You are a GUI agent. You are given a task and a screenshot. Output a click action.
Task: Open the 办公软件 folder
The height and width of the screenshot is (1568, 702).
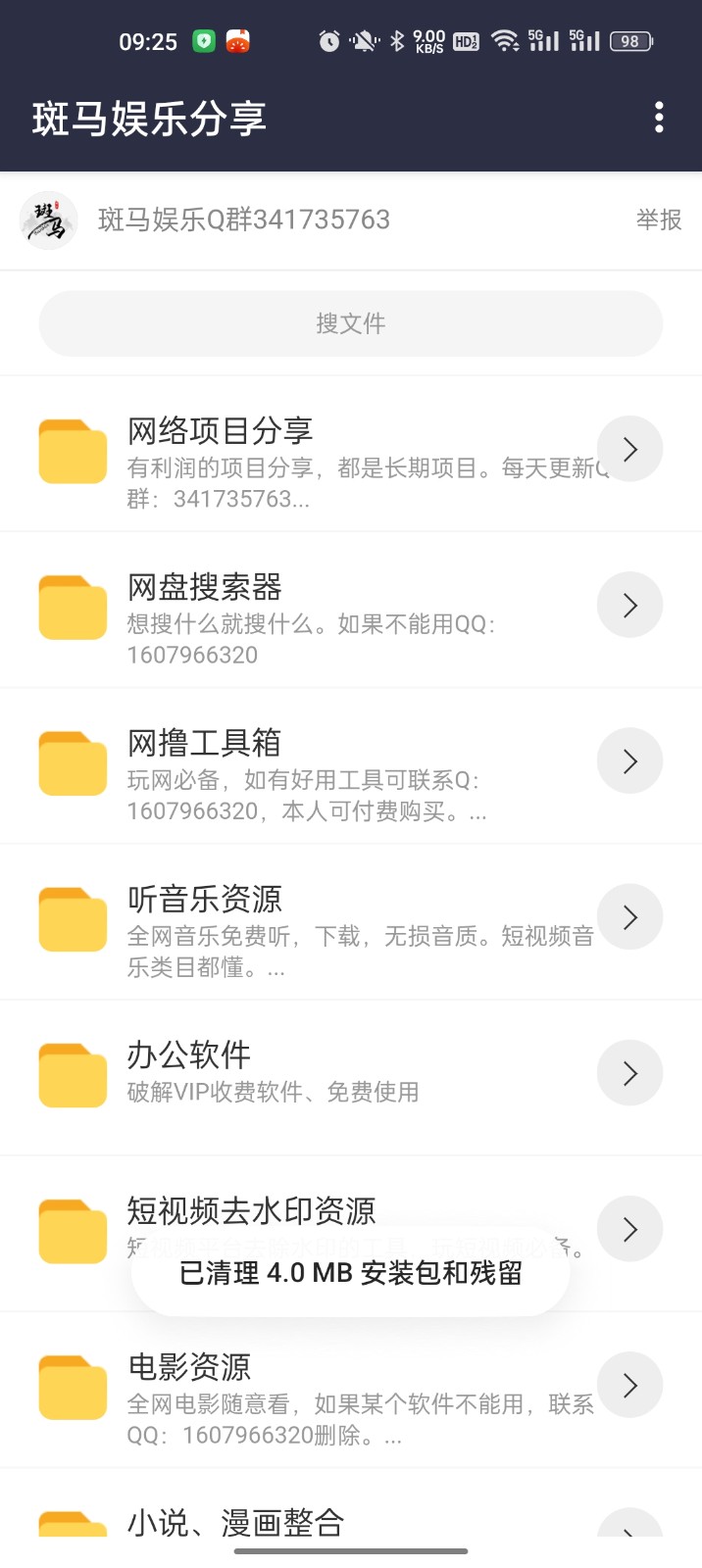coord(189,1055)
